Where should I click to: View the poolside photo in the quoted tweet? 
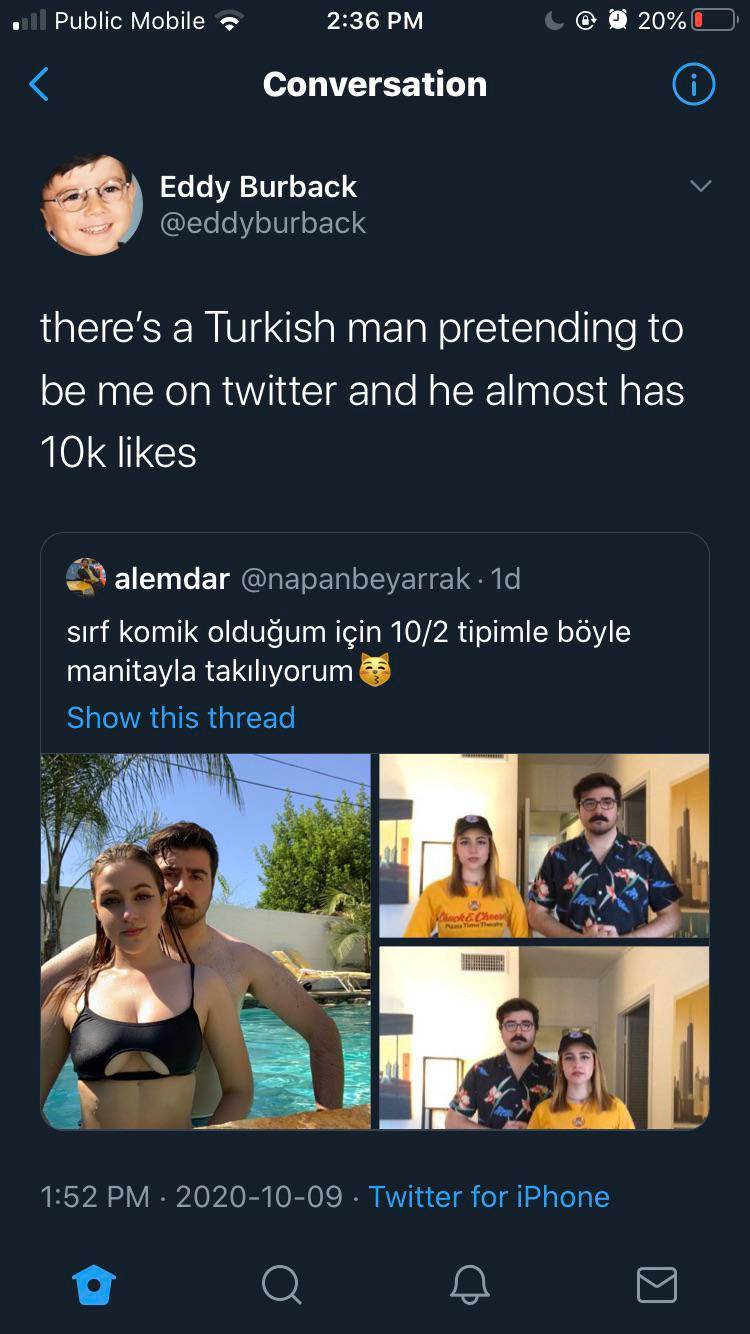click(206, 941)
